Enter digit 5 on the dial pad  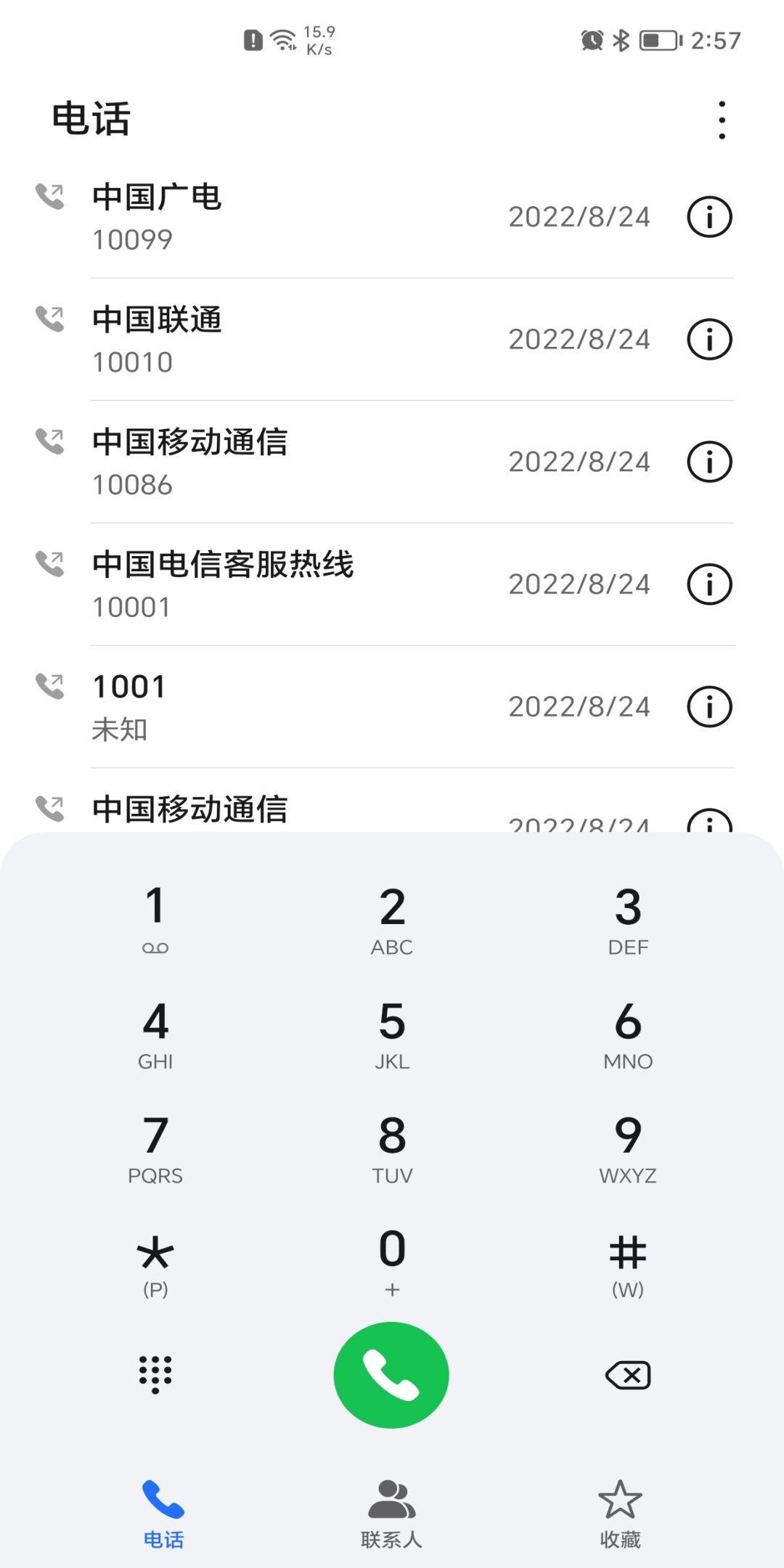tap(392, 1034)
